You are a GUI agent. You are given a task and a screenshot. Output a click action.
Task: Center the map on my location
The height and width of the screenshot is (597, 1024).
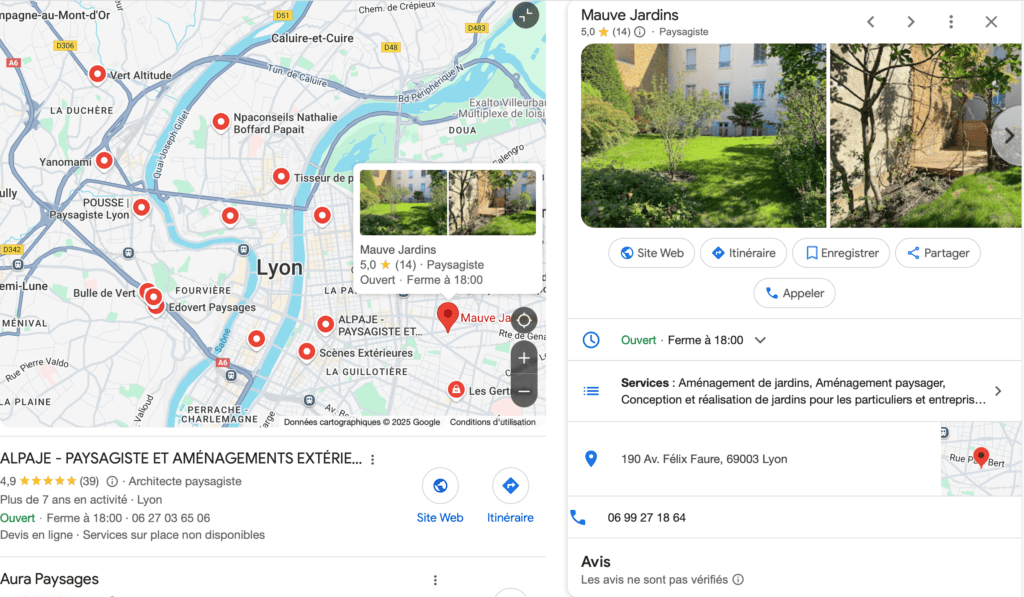[524, 321]
